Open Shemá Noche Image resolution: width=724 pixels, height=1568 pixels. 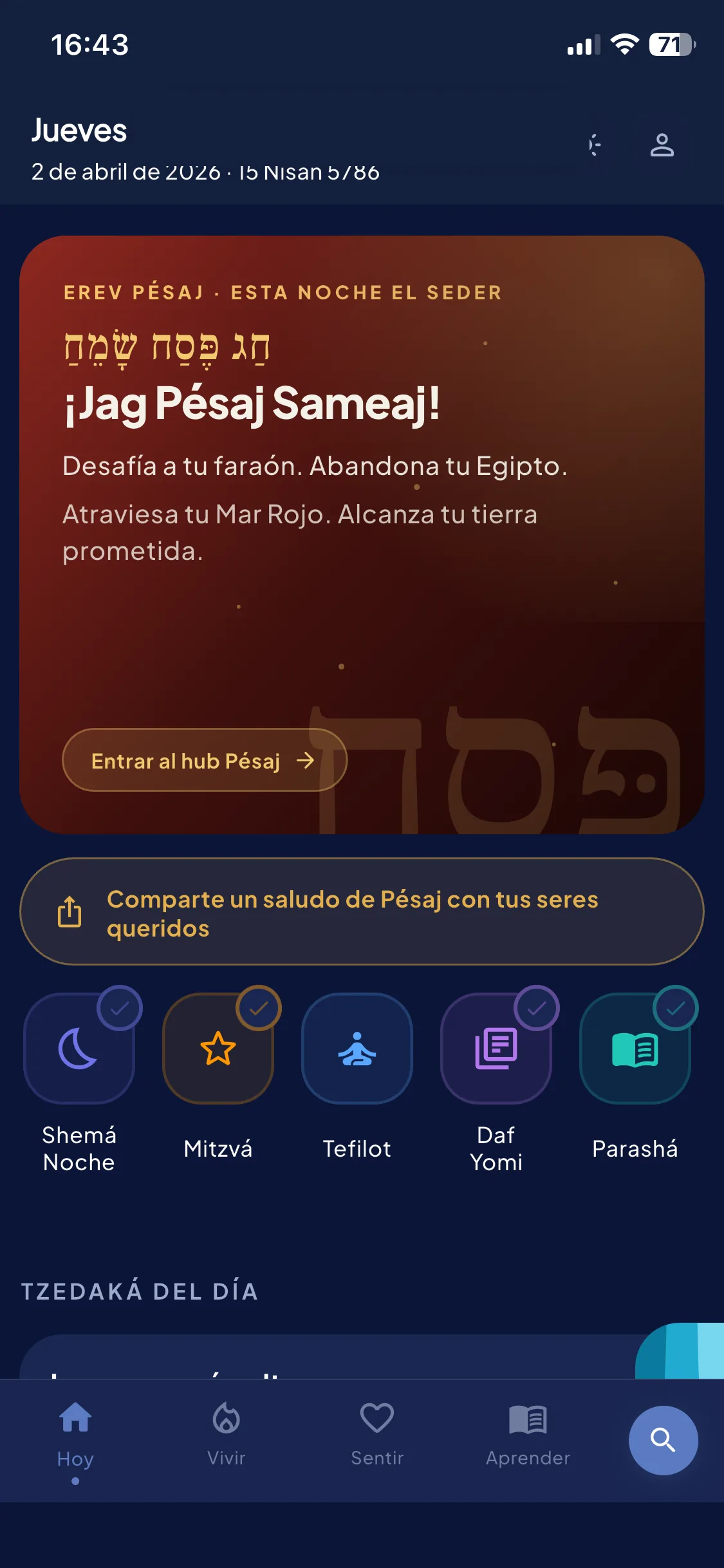(x=79, y=1048)
